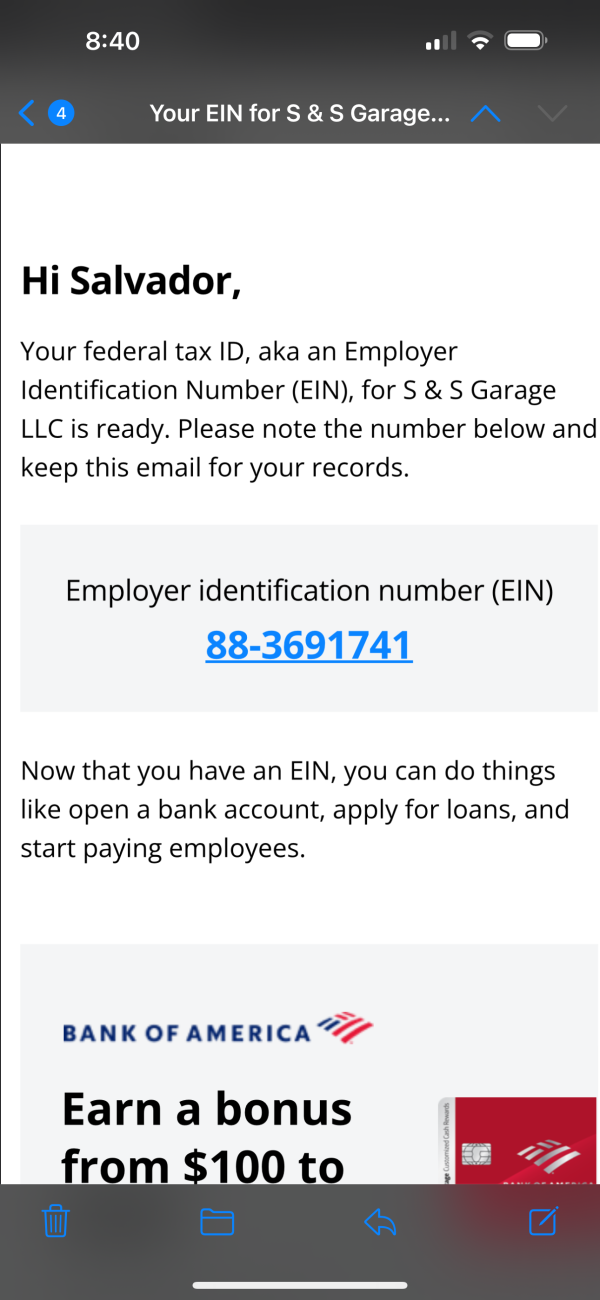
Task: Move email to a folder
Action: (217, 1221)
